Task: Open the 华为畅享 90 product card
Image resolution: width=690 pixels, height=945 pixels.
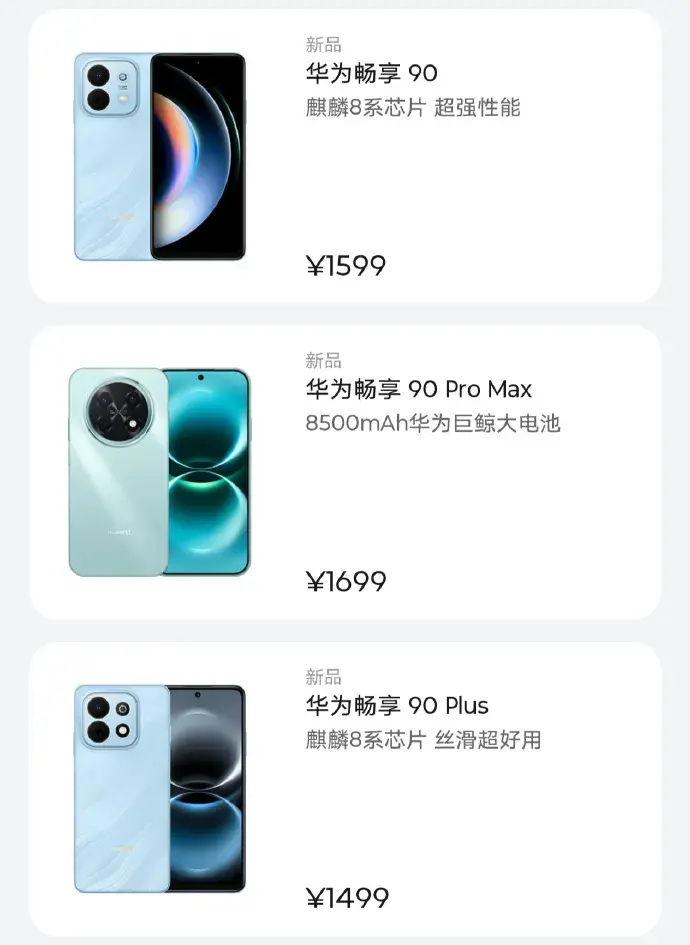Action: pos(345,156)
